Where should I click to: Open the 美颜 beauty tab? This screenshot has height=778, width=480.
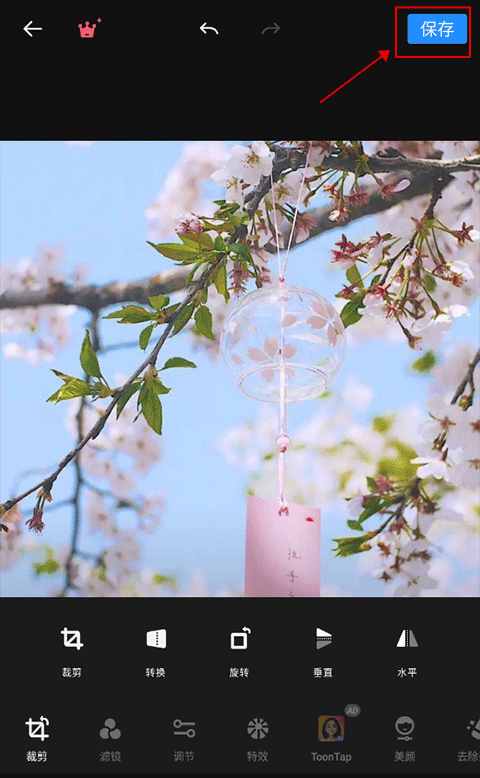tap(405, 739)
